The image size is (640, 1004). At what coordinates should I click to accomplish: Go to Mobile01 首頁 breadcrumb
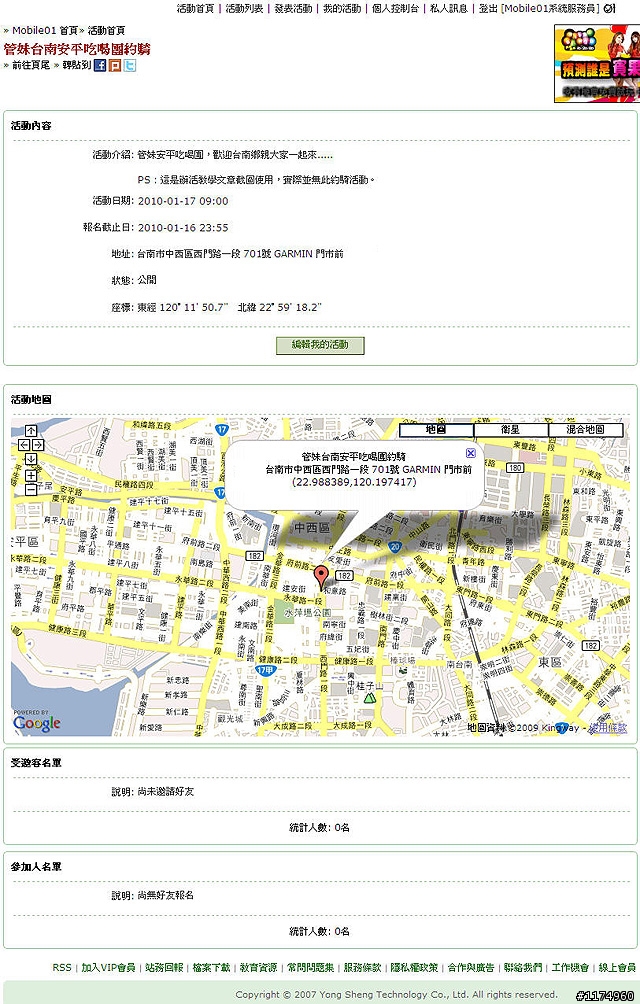coord(44,31)
